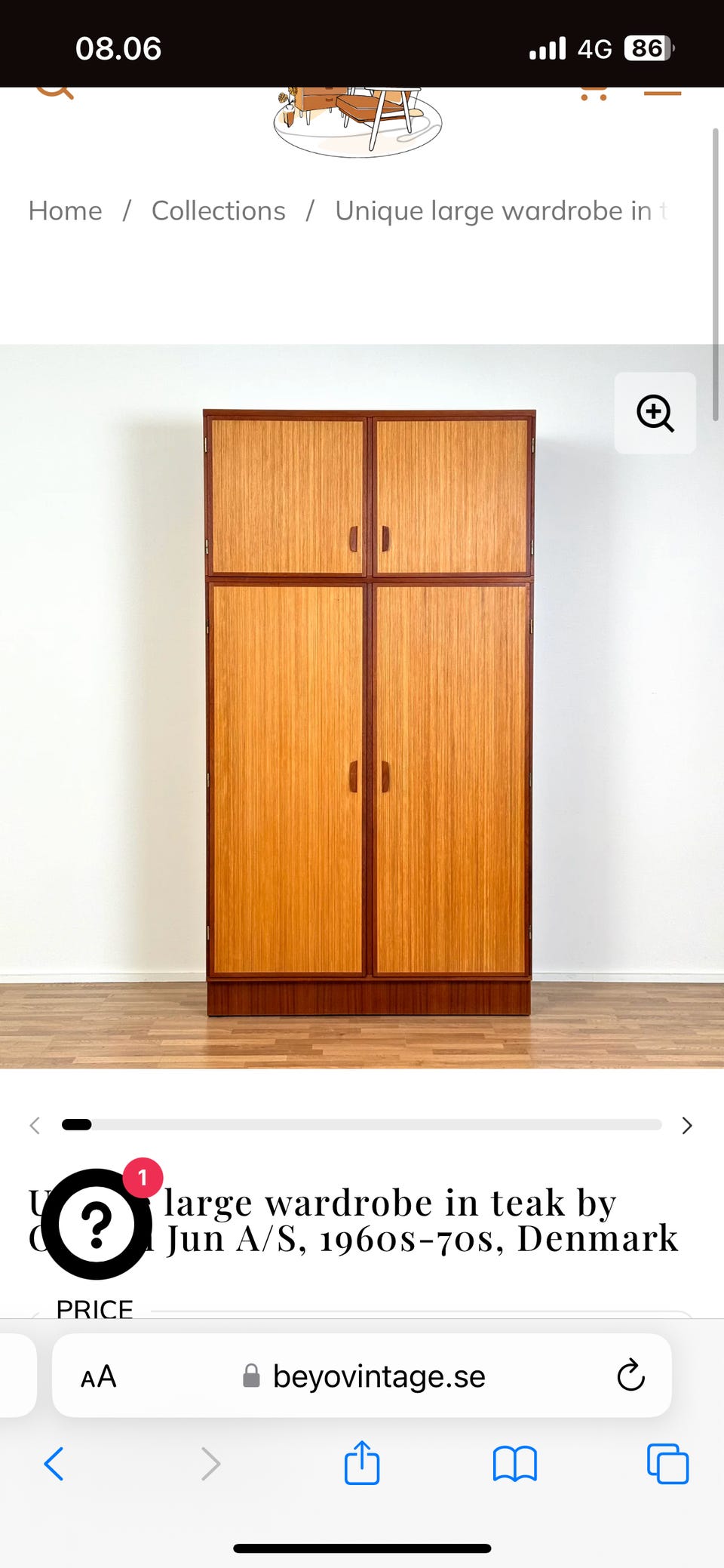Zoom into the wardrobe product photo
The width and height of the screenshot is (724, 1568).
coord(655,413)
